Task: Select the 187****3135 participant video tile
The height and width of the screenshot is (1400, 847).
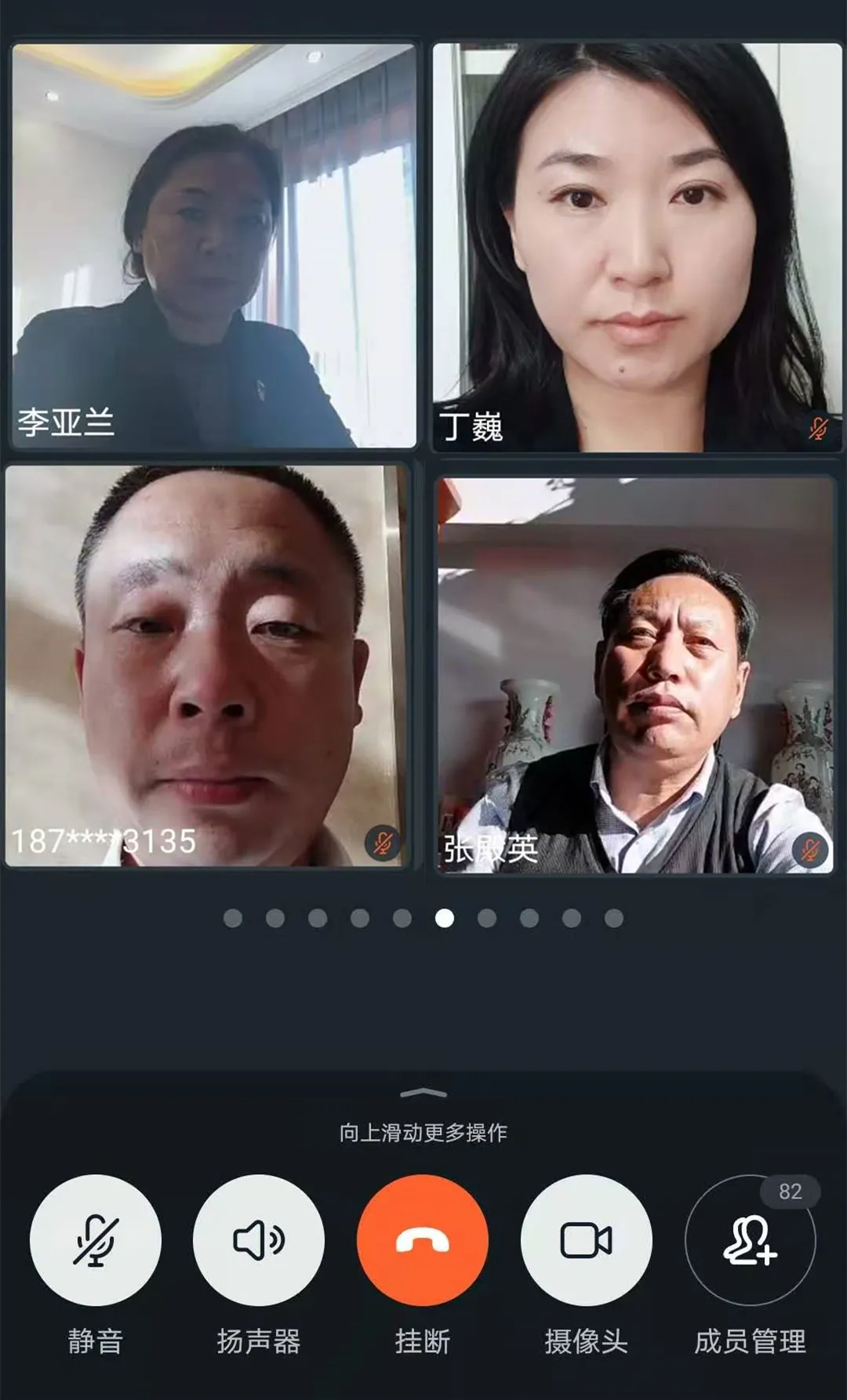Action: pyautogui.click(x=207, y=666)
